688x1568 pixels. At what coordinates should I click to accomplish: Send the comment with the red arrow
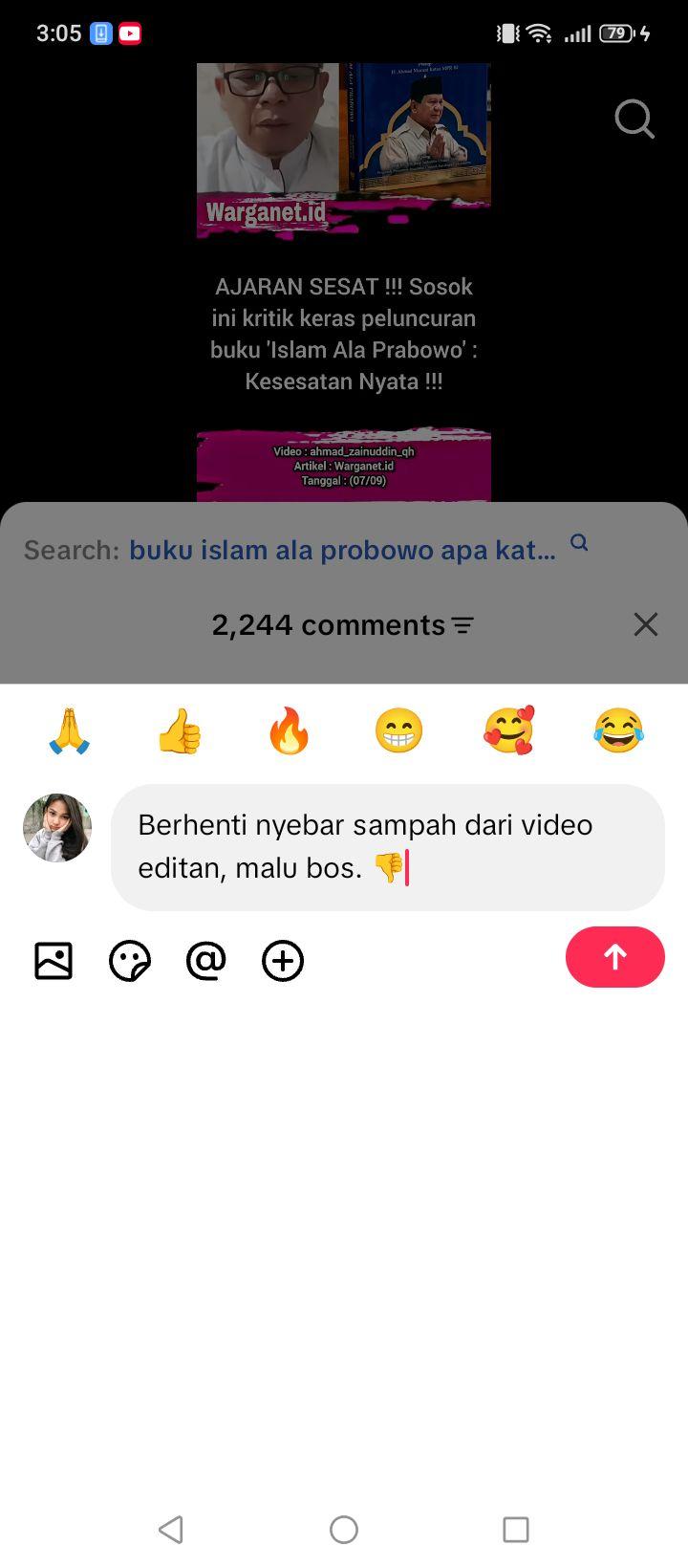click(615, 957)
